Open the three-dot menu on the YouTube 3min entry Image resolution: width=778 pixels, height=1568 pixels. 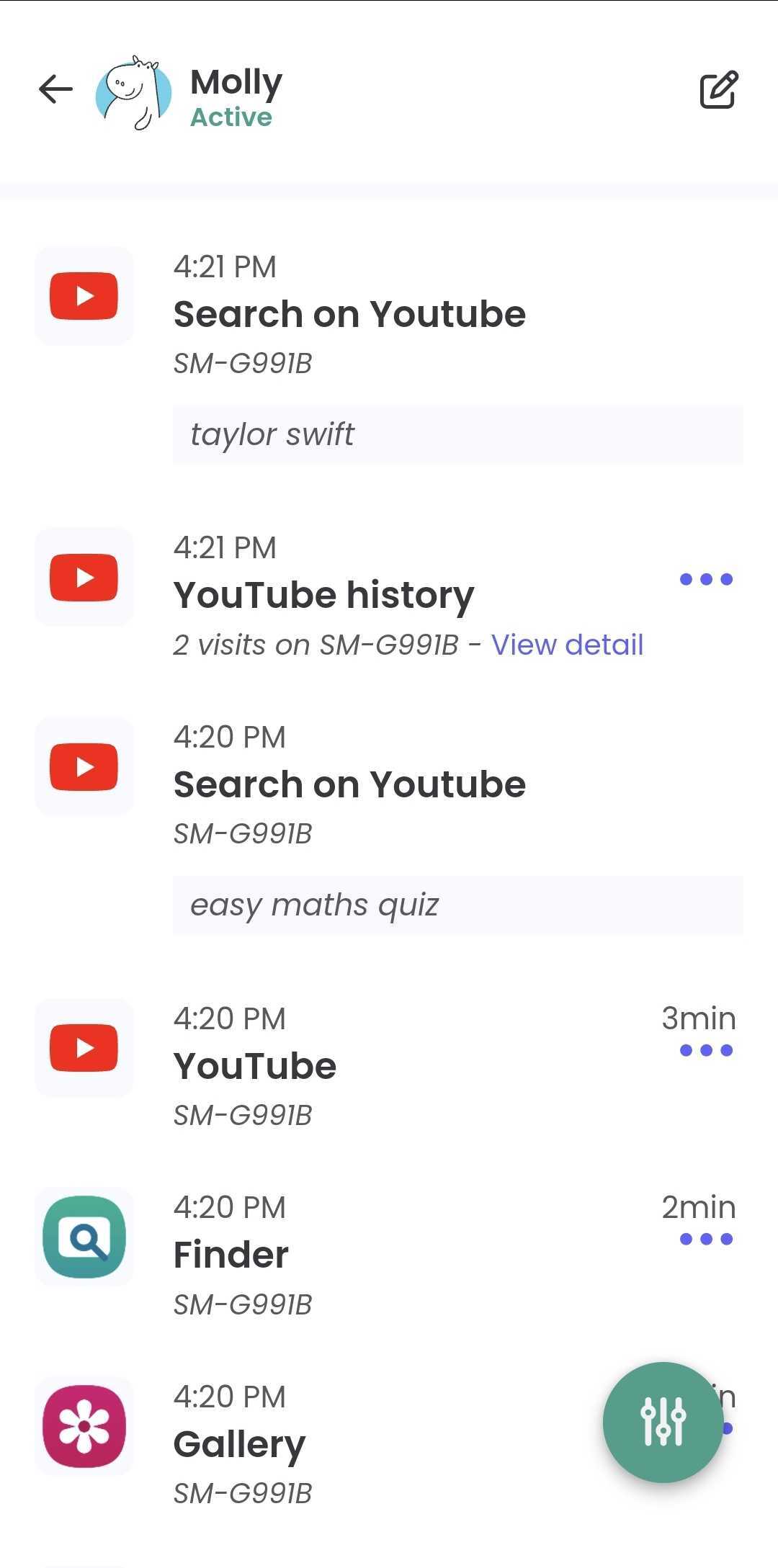[706, 1050]
